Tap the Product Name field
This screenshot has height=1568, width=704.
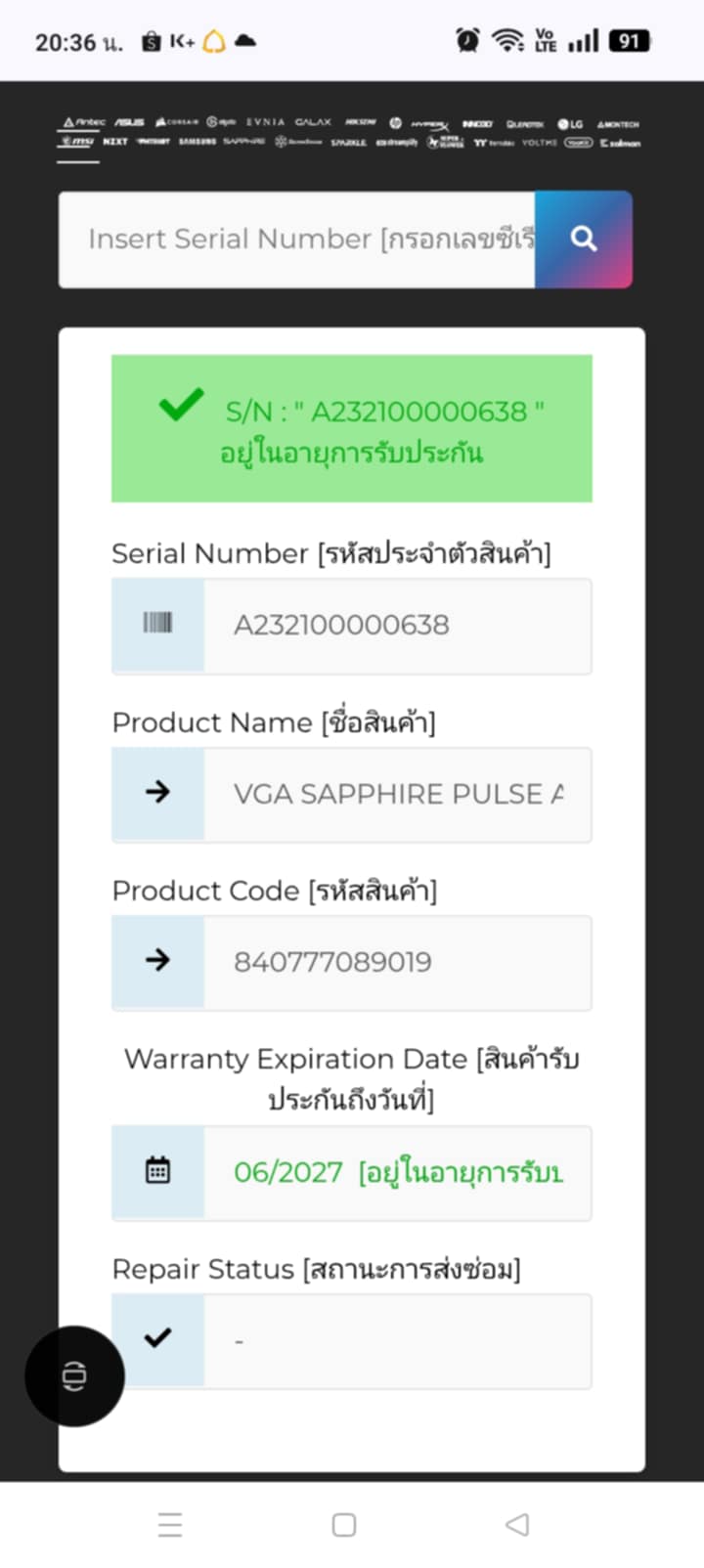tap(396, 794)
